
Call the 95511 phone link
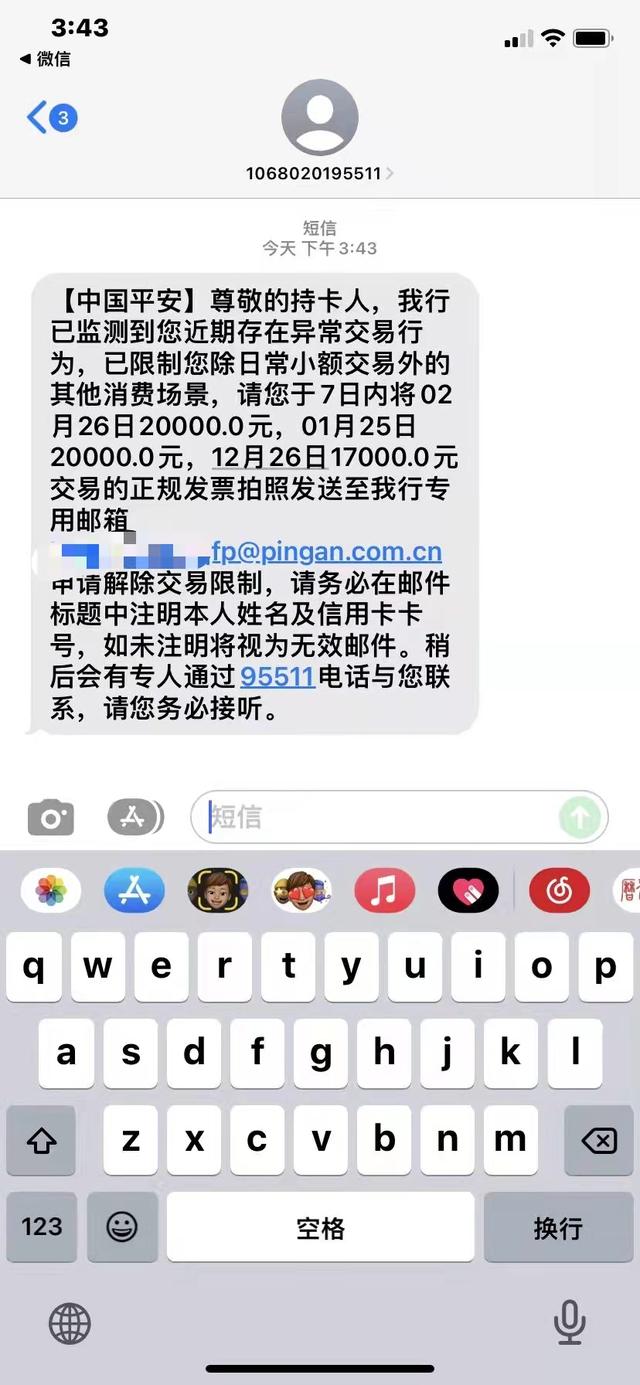click(277, 677)
